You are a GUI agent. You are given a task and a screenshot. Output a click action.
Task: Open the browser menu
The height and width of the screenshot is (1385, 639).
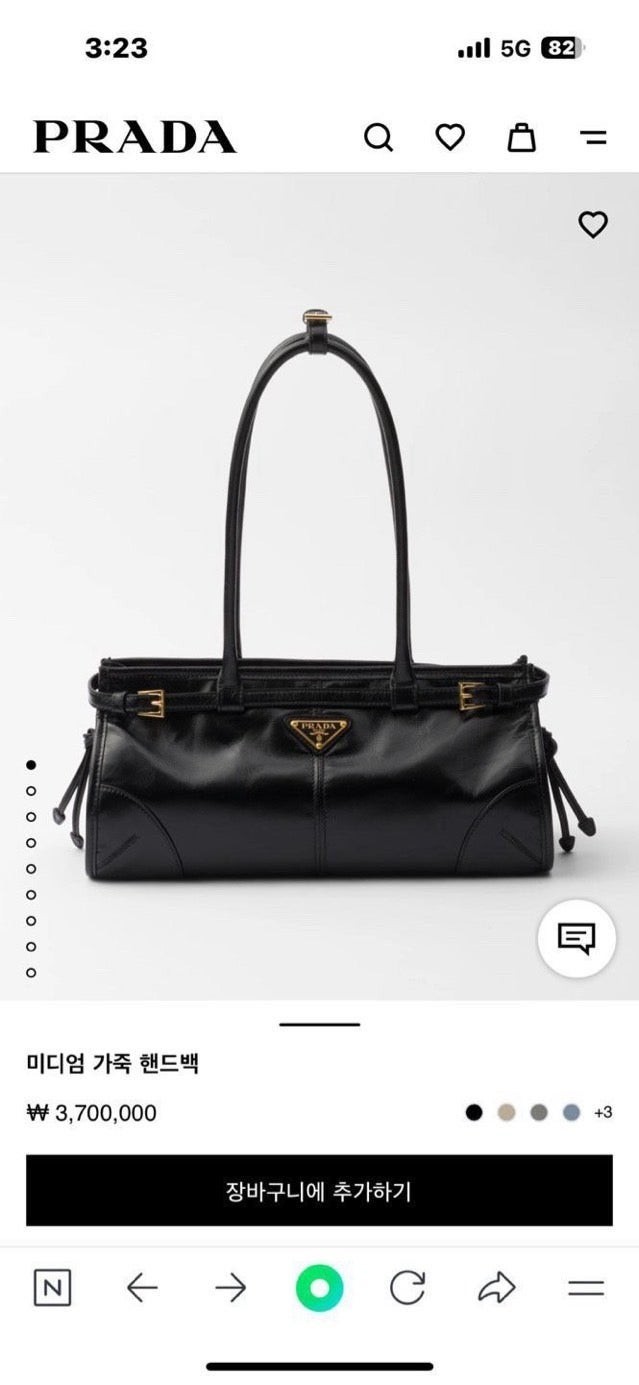[x=585, y=1288]
